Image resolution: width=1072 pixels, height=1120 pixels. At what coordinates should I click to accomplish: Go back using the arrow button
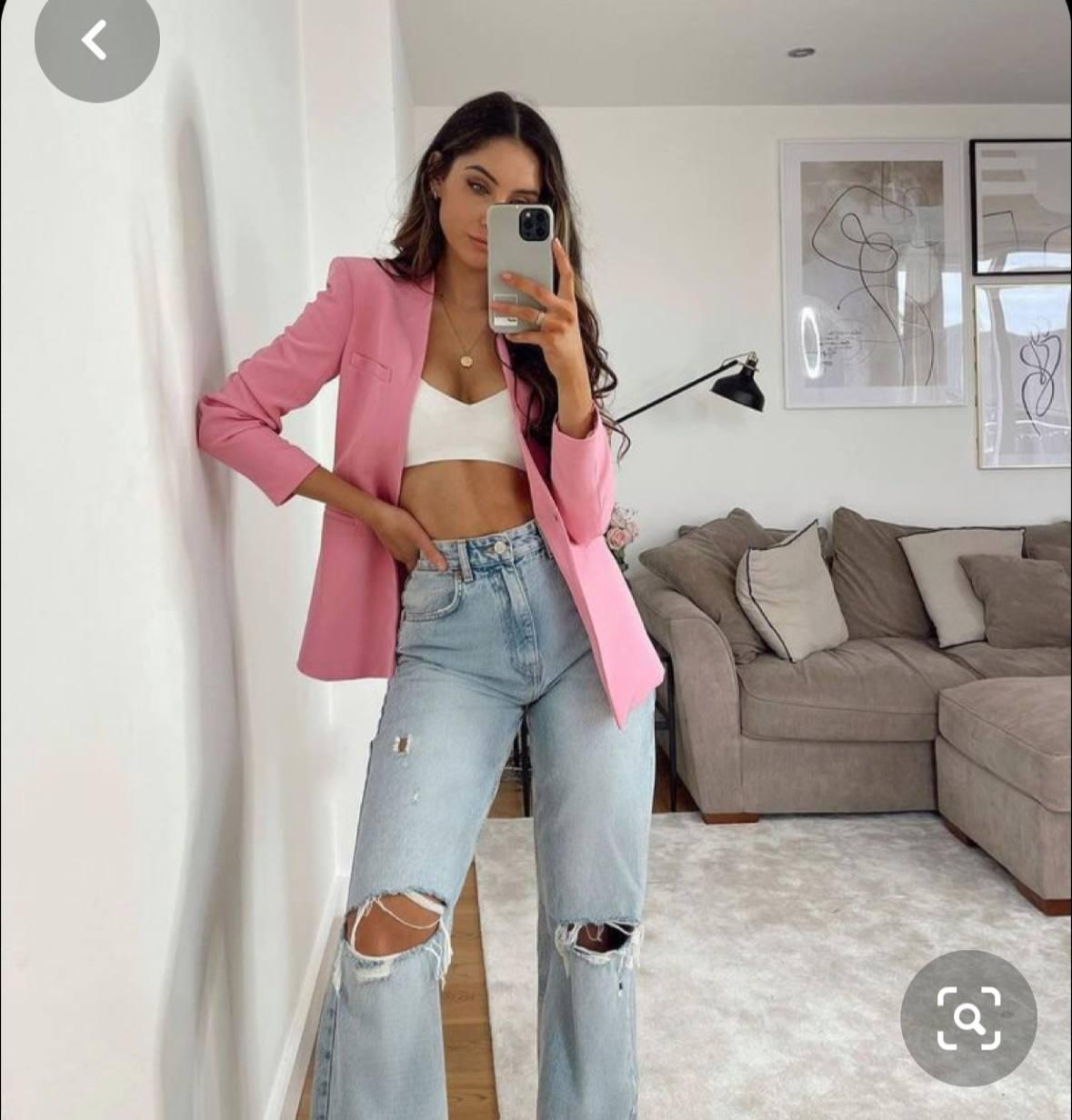[95, 41]
